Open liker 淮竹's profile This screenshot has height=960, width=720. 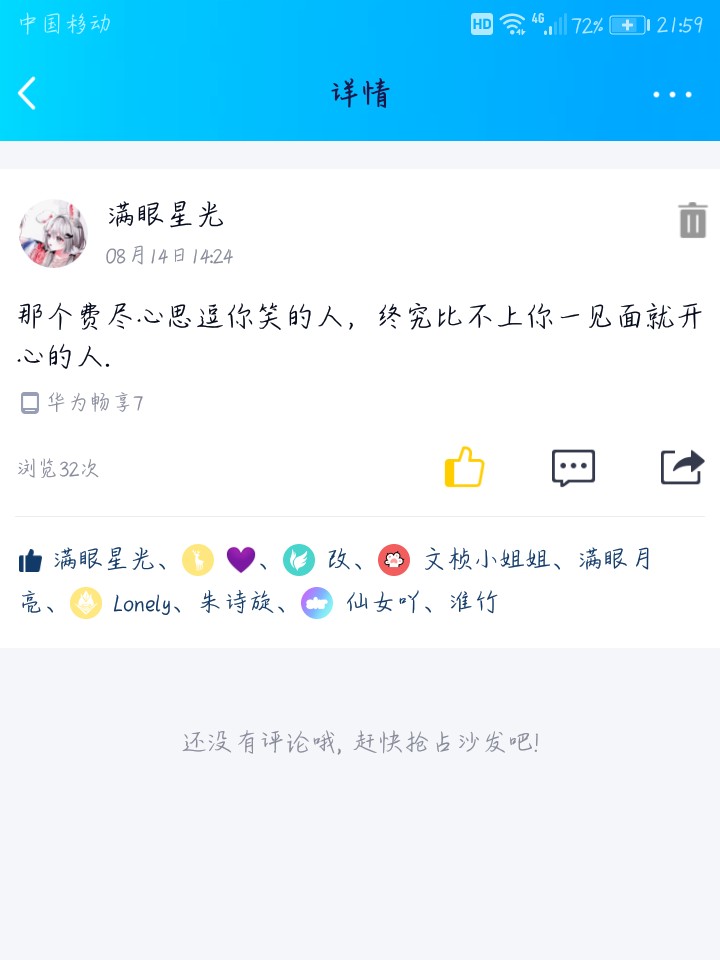click(472, 603)
